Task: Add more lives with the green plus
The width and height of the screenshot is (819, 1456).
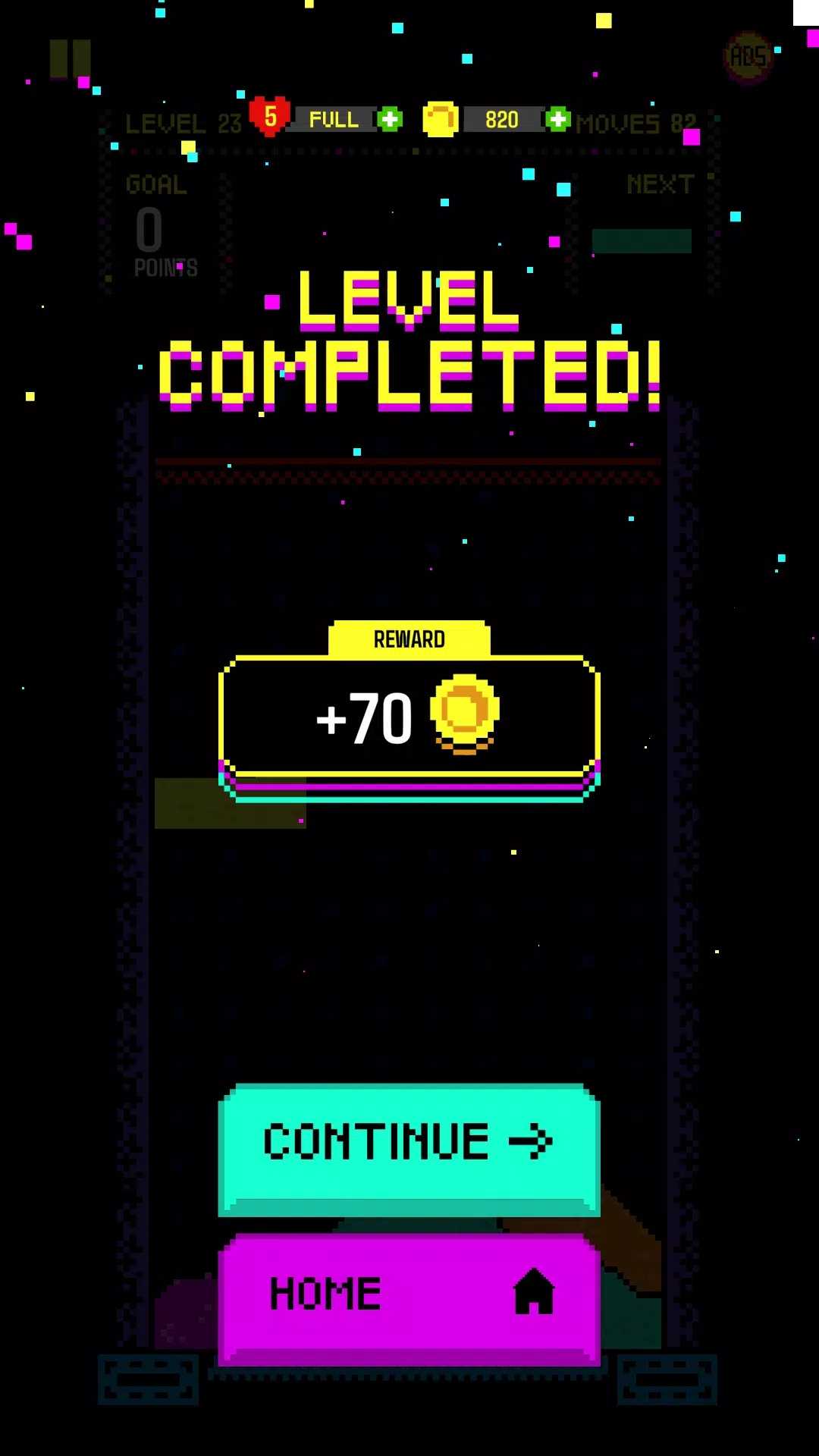Action: (390, 119)
